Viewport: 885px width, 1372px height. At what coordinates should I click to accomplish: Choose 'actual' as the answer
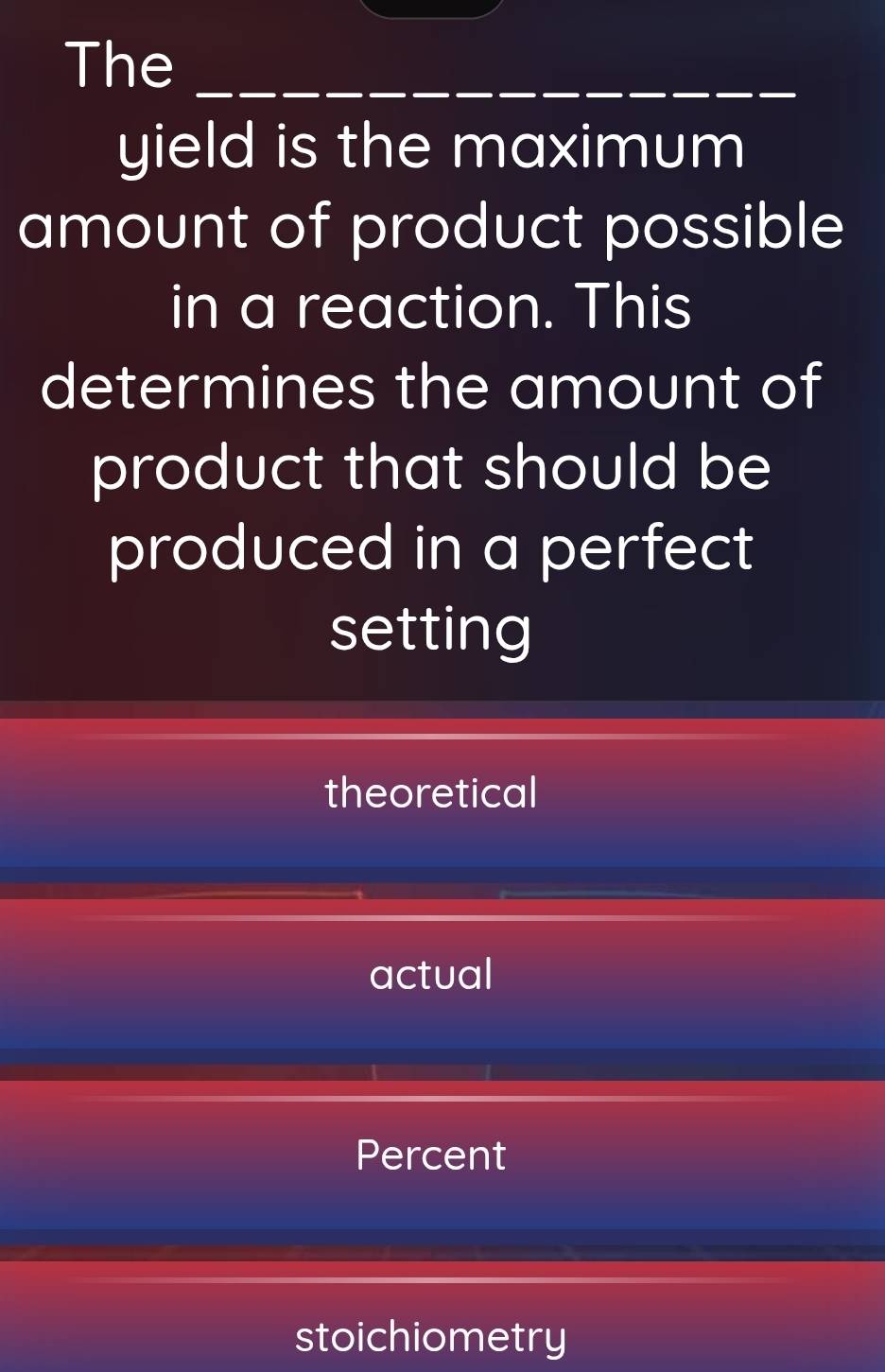[x=431, y=974]
